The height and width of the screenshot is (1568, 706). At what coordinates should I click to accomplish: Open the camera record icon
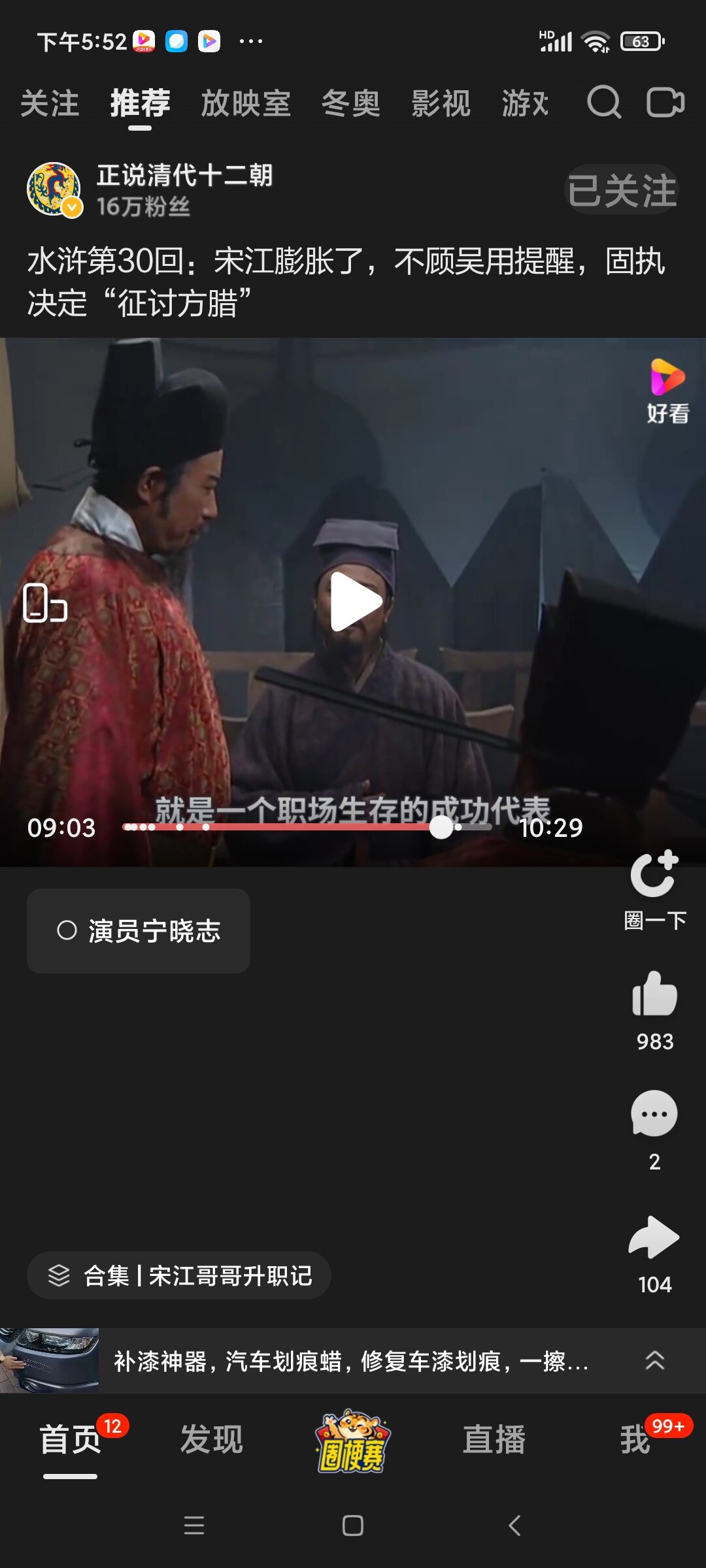tap(665, 103)
